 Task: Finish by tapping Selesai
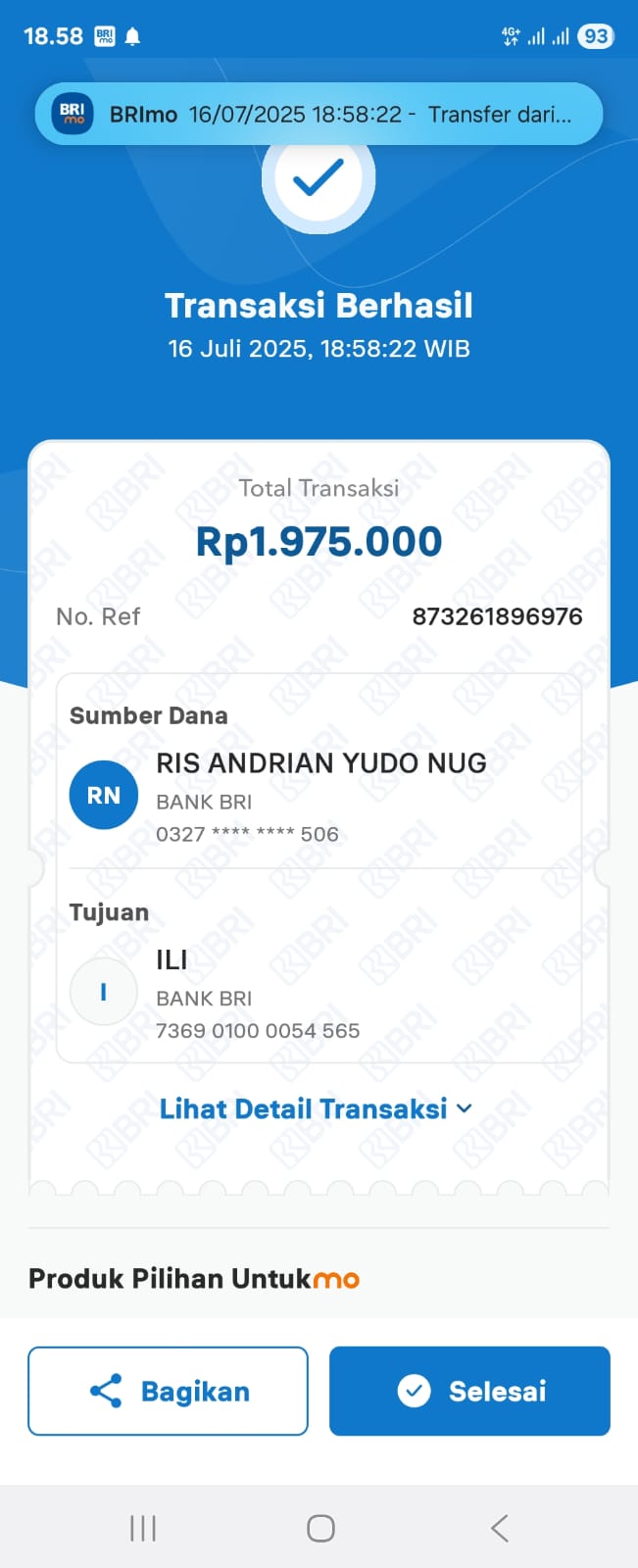(469, 1391)
